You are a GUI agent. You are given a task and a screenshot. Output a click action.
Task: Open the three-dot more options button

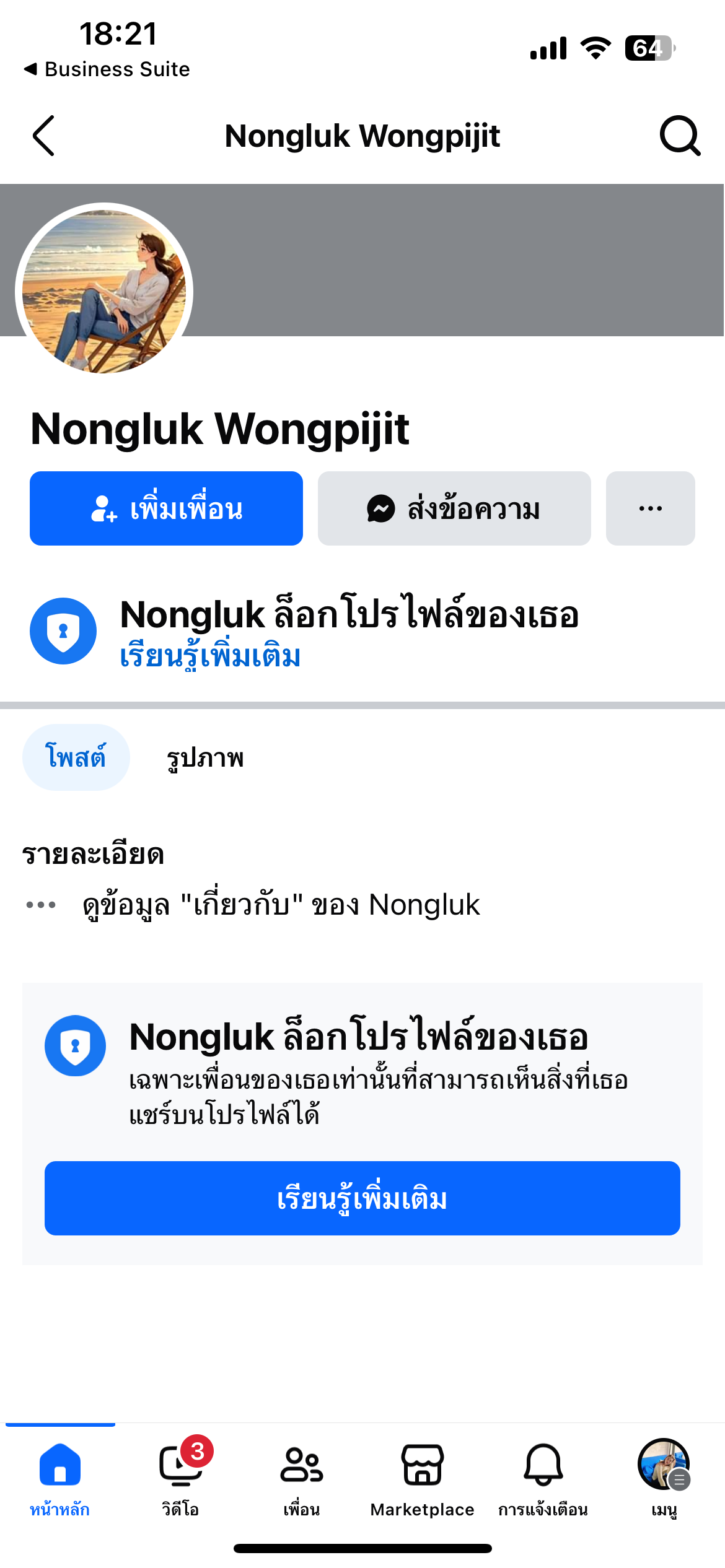pyautogui.click(x=650, y=508)
